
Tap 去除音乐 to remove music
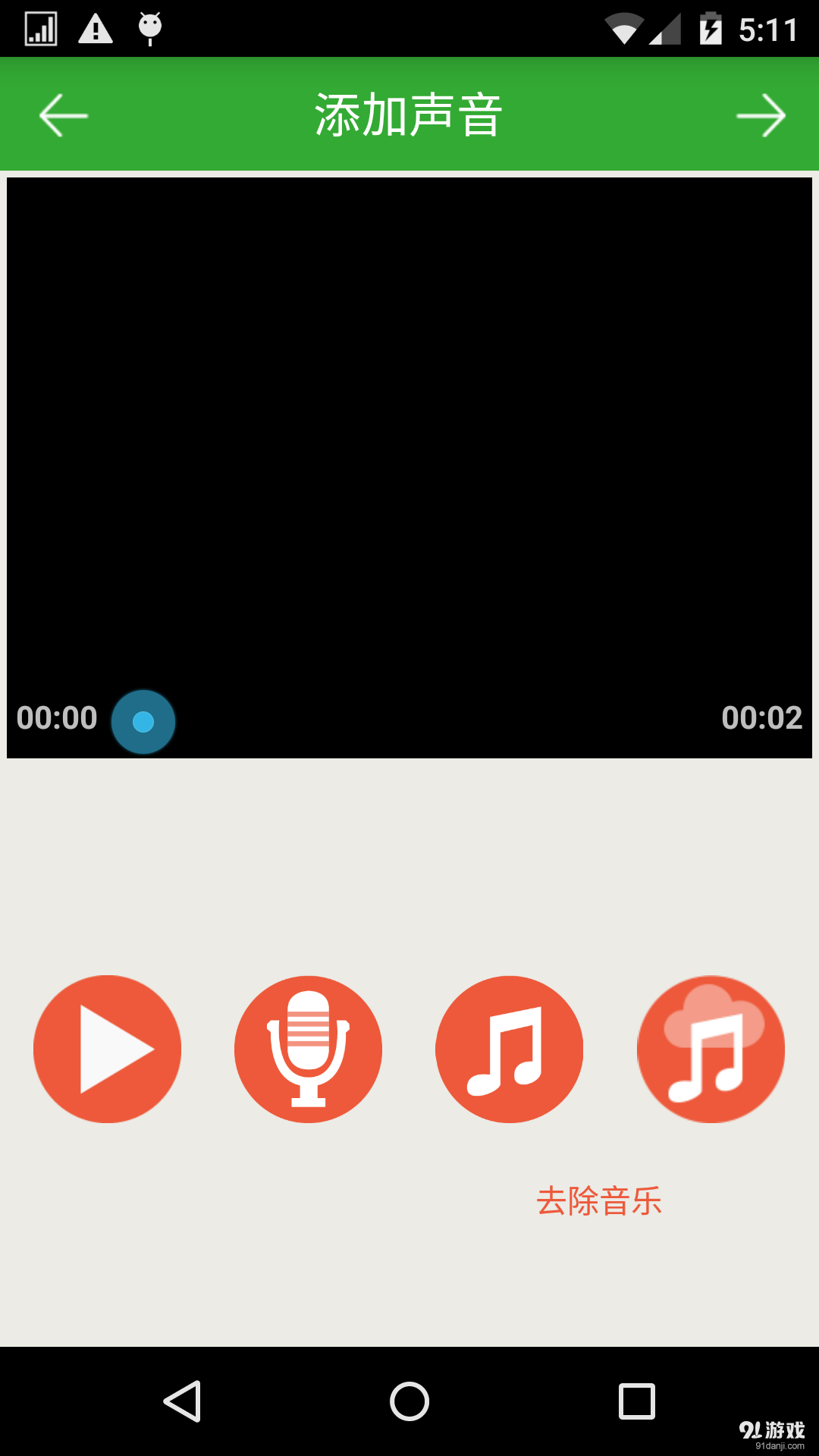[599, 1201]
